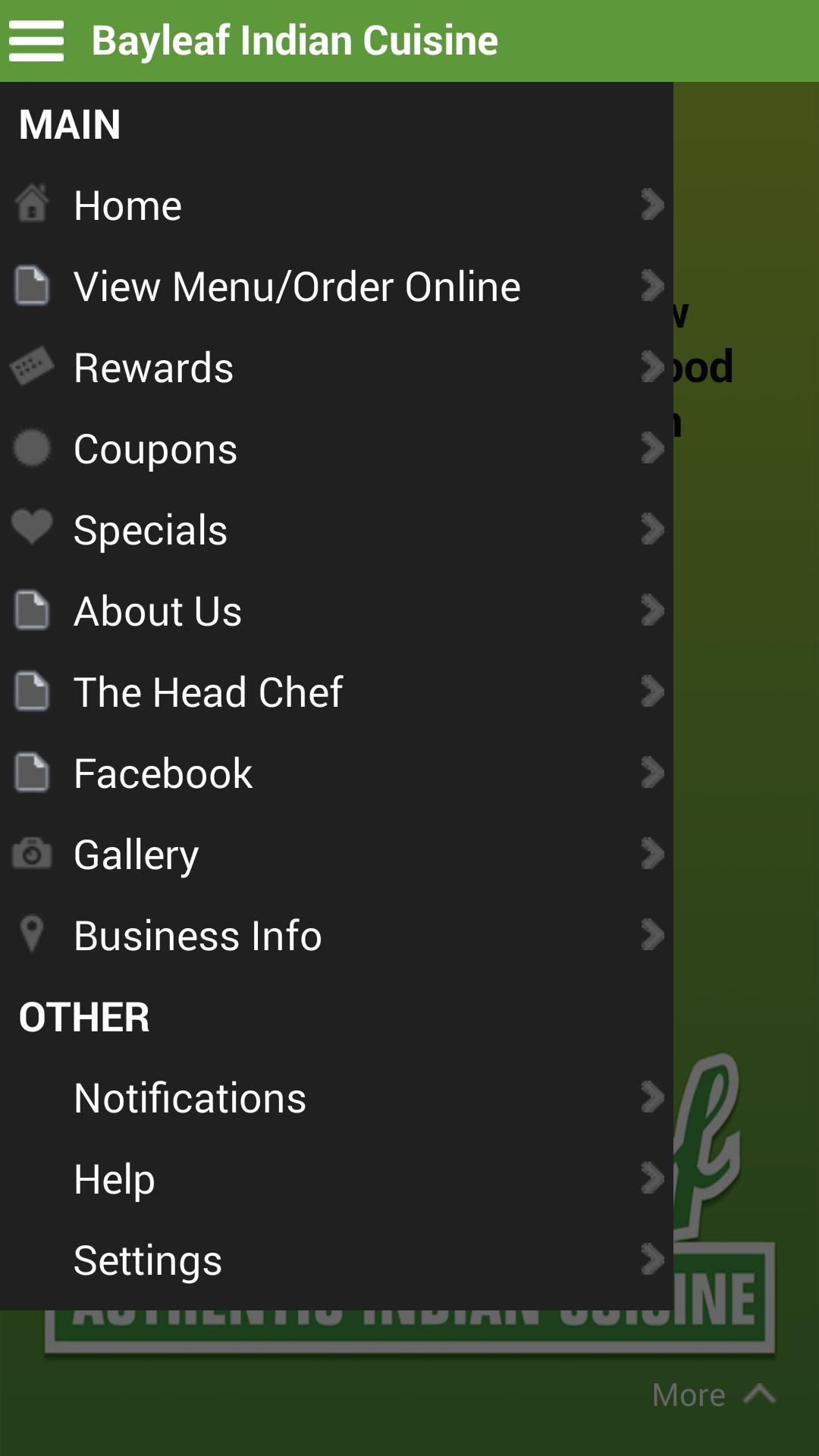This screenshot has width=819, height=1456.
Task: Tap the hamburger menu button
Action: coord(36,41)
